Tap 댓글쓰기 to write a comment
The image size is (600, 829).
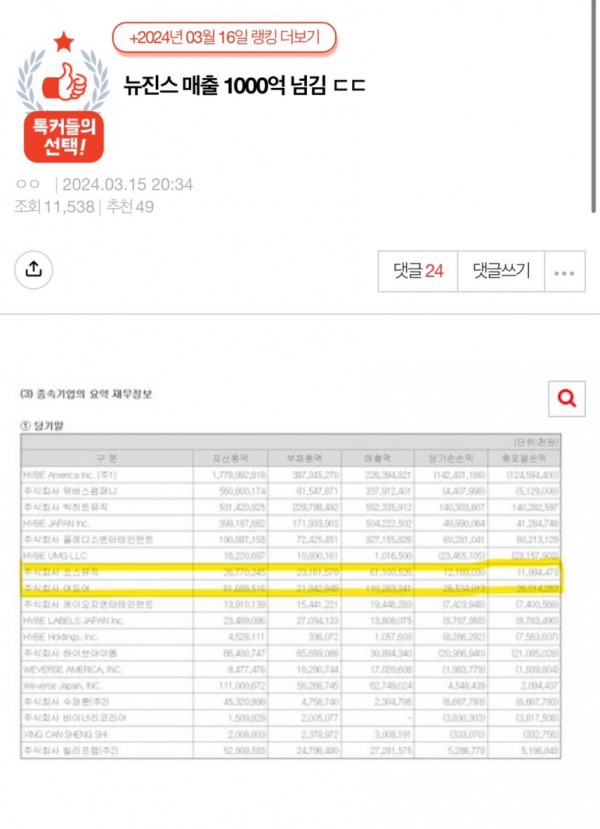[501, 270]
